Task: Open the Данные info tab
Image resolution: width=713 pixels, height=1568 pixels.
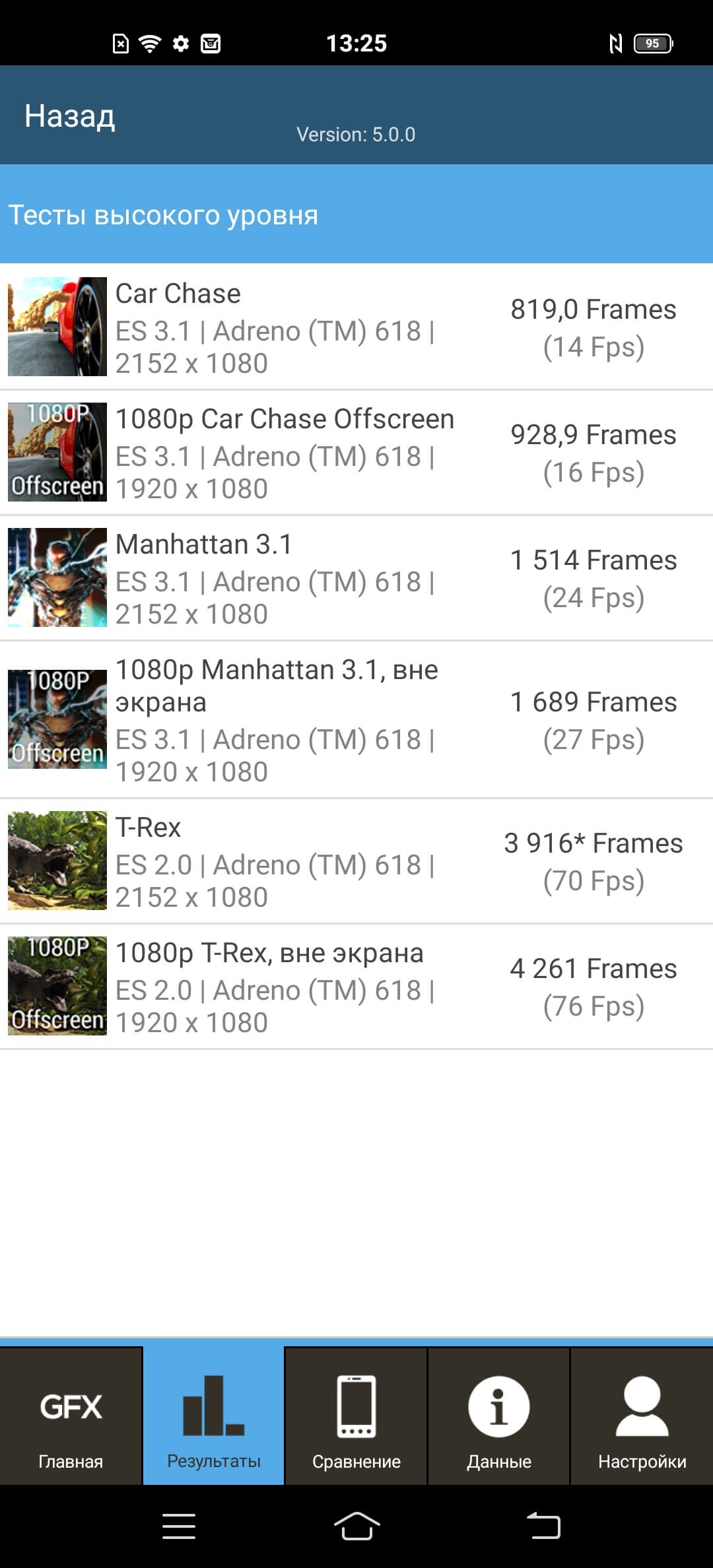Action: (x=499, y=1416)
